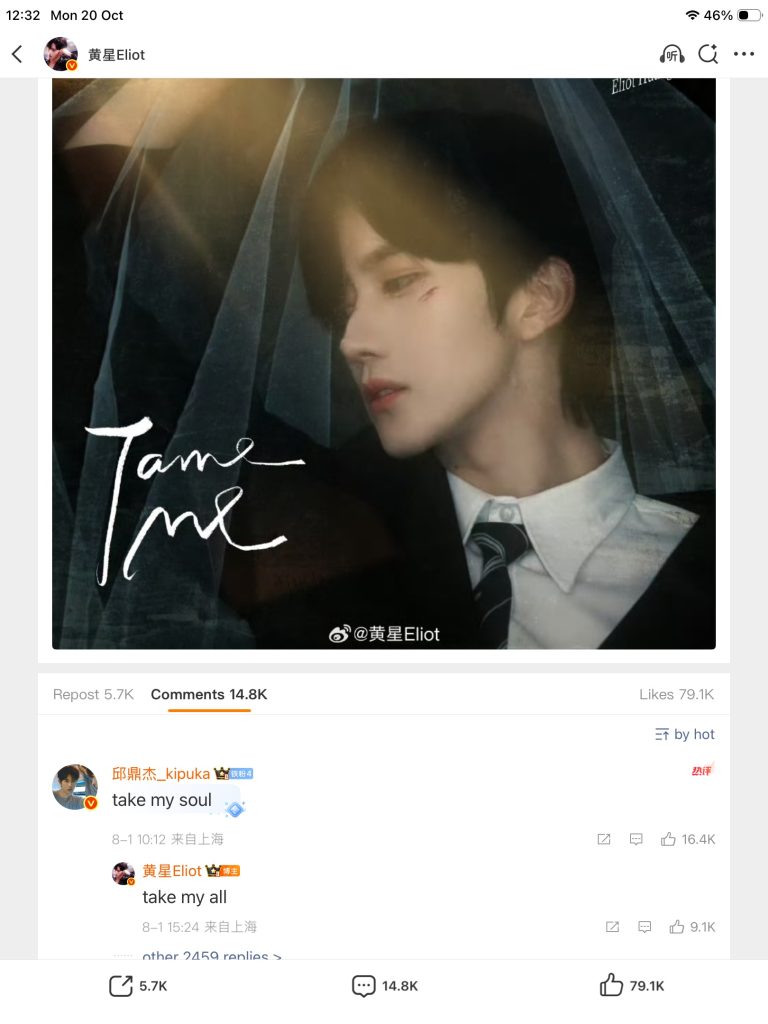Like the post from the bottom bar

631,986
